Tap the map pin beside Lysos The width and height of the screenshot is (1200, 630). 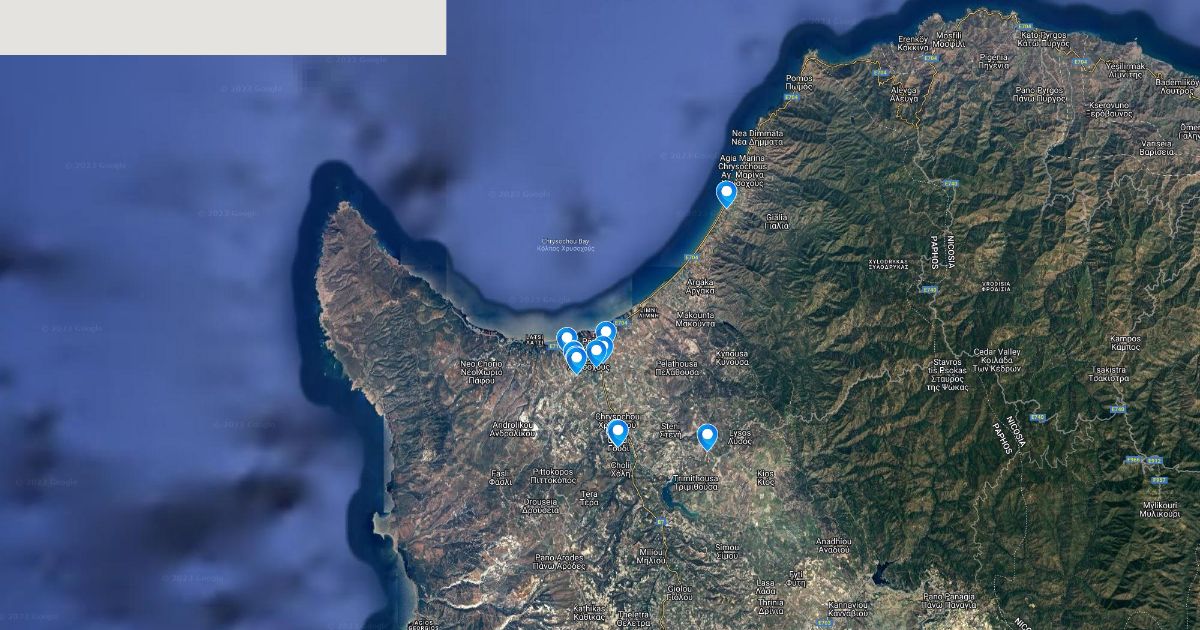pyautogui.click(x=707, y=437)
